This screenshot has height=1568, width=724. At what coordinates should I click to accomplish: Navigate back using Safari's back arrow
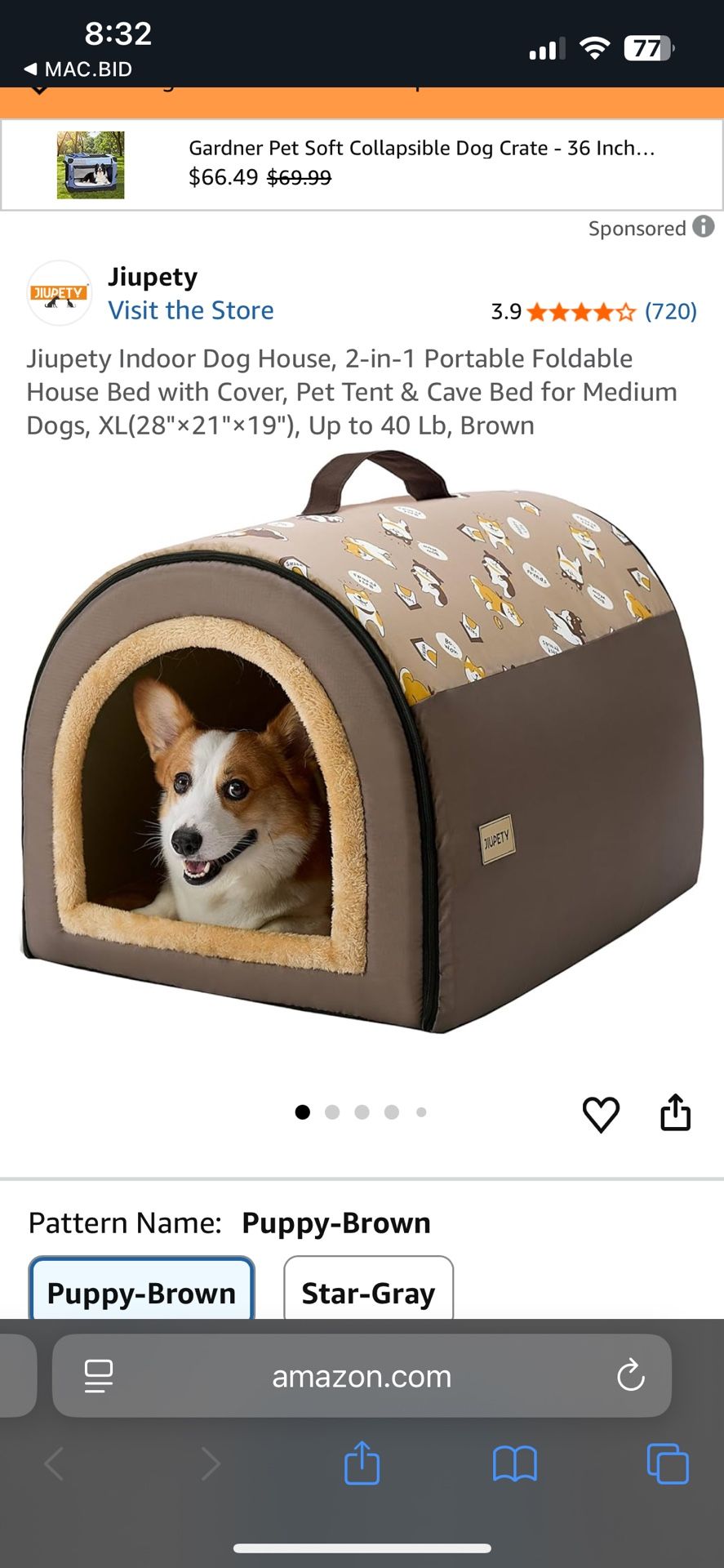pyautogui.click(x=54, y=1463)
